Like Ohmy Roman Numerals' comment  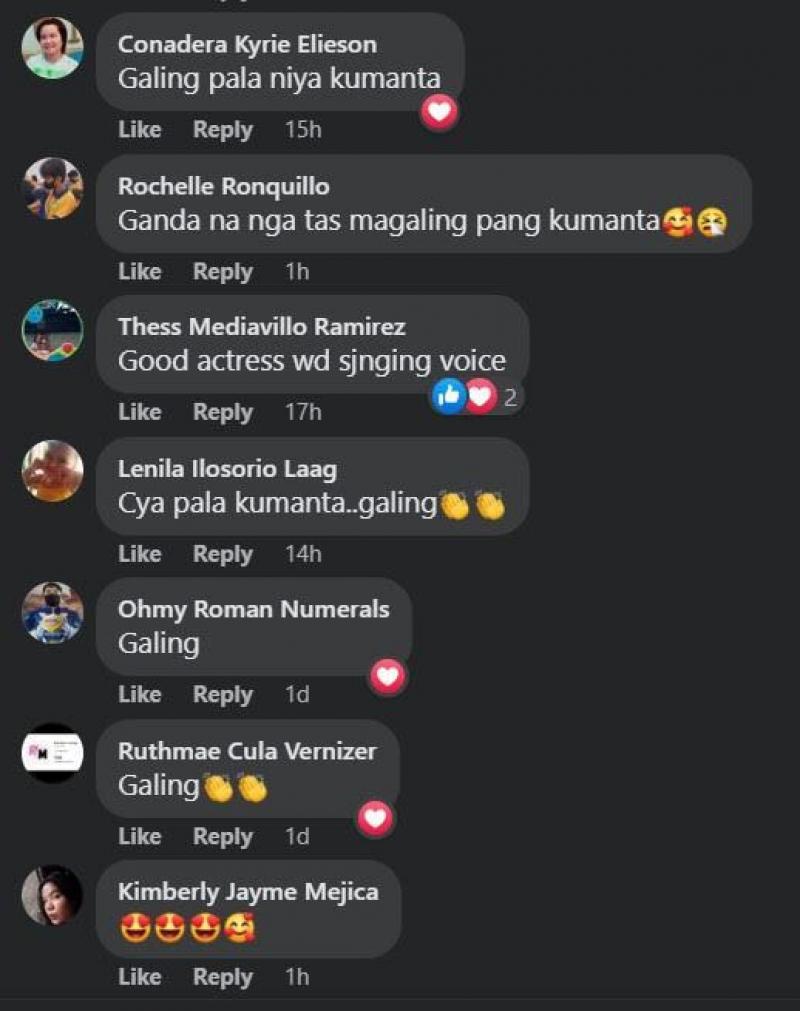coord(139,695)
